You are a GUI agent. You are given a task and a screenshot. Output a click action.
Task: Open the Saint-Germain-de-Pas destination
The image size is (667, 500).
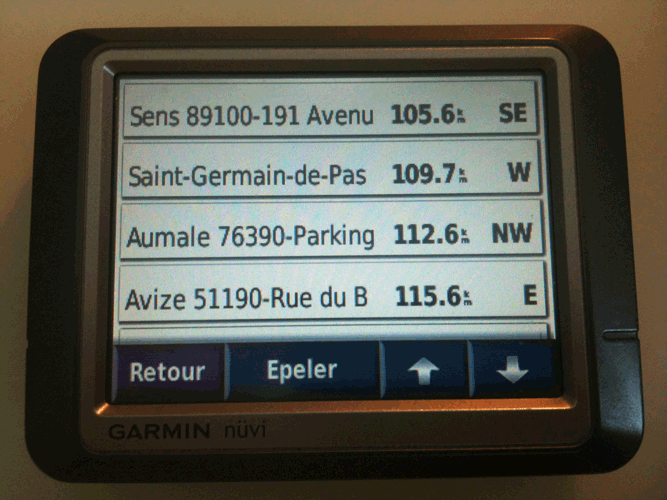point(330,173)
